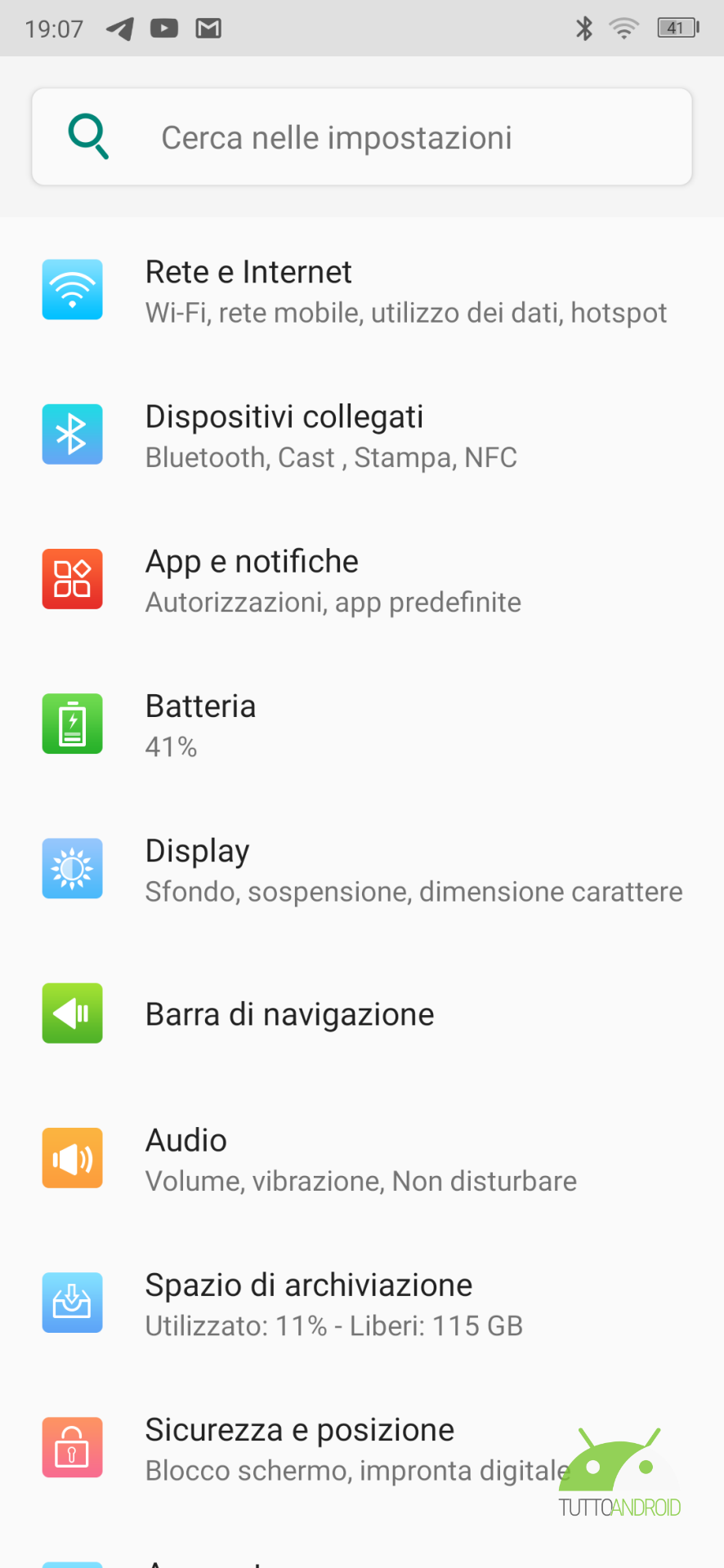The height and width of the screenshot is (1568, 724).
Task: Open the Cerca nelle impostazioni search box
Action: click(361, 137)
